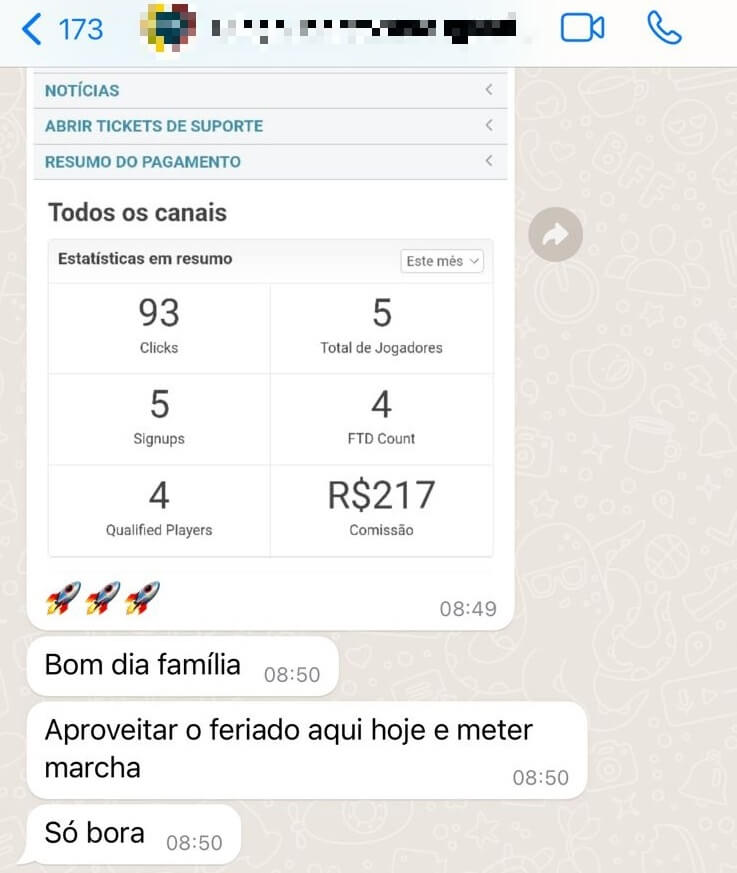
Task: Forward the statistics screenshot message
Action: tap(555, 235)
